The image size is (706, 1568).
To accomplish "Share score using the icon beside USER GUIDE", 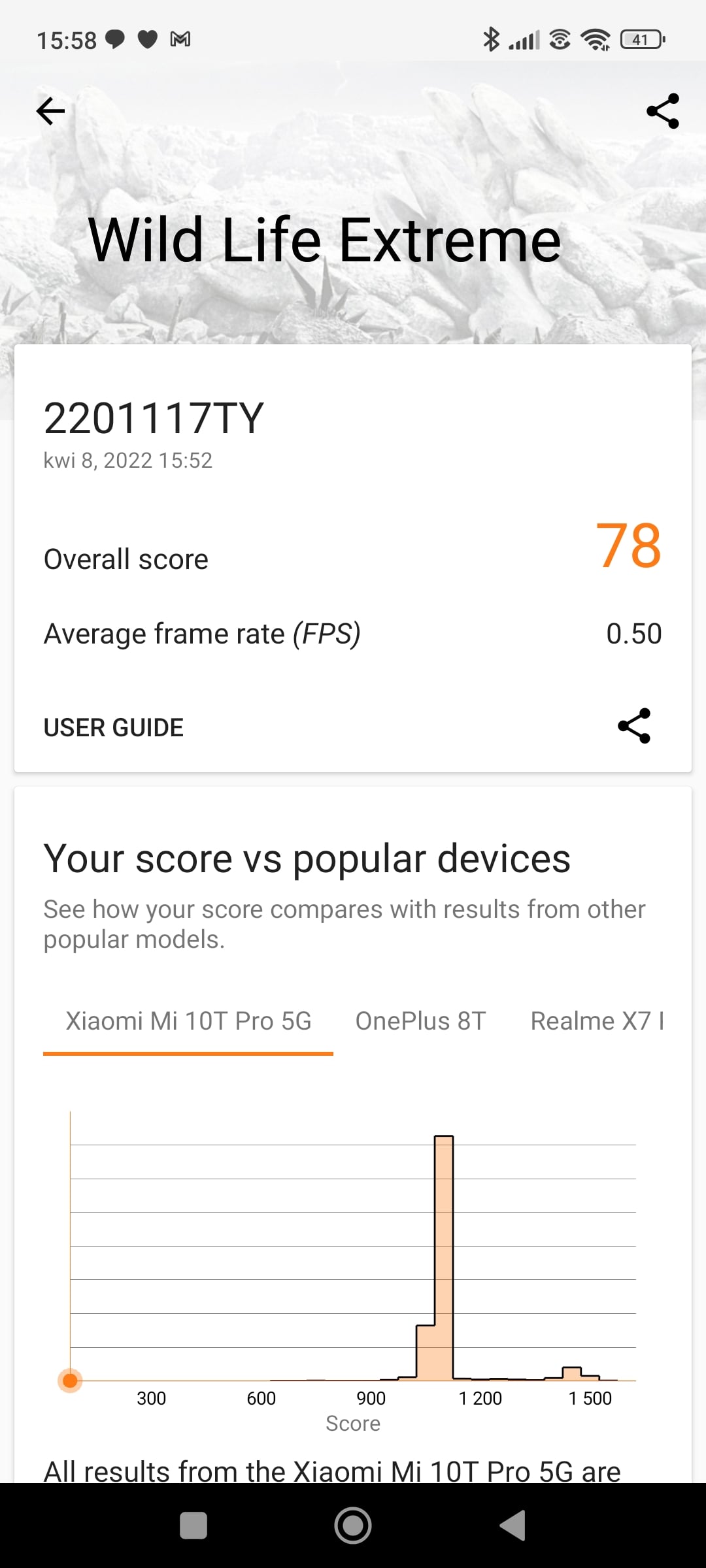I will (633, 726).
